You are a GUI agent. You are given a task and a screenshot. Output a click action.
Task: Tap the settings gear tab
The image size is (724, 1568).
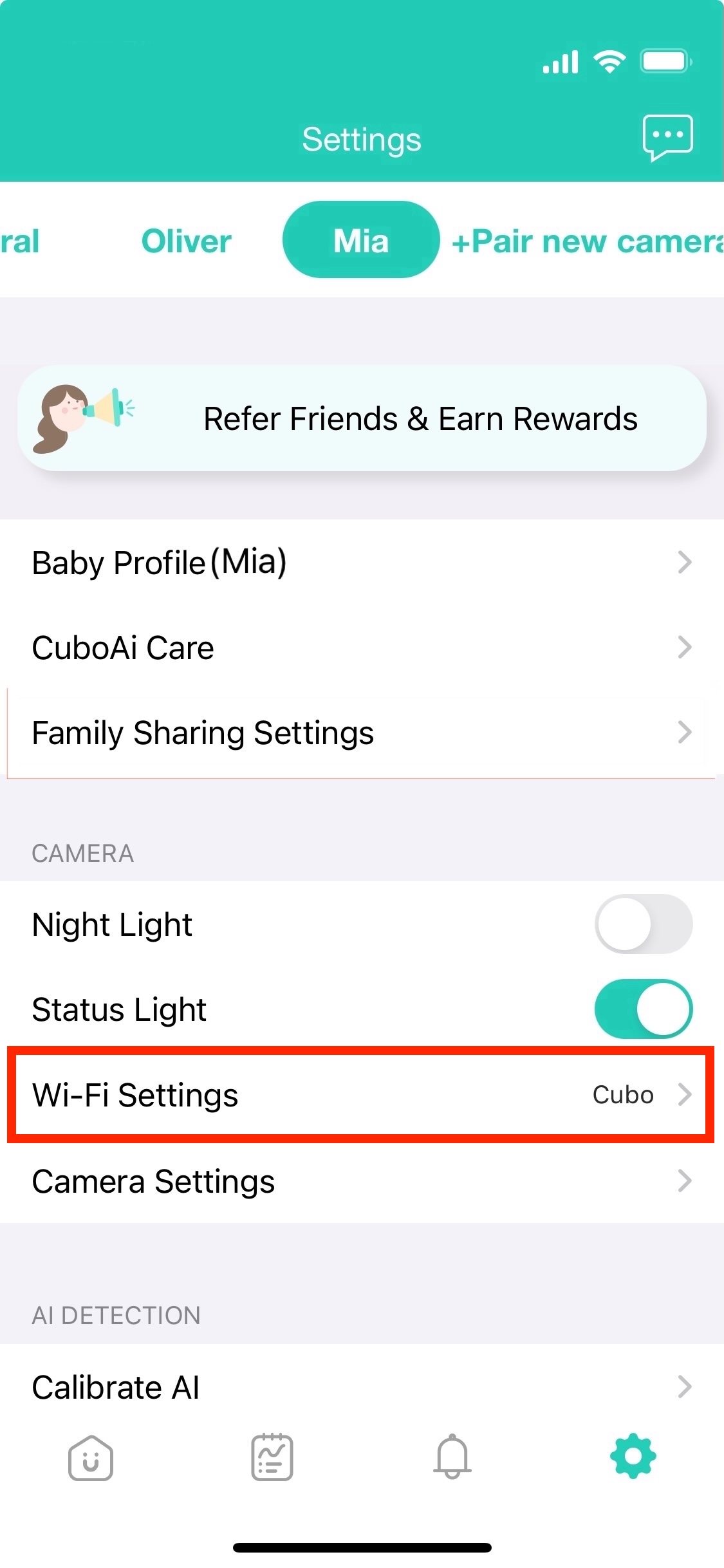coord(633,1457)
